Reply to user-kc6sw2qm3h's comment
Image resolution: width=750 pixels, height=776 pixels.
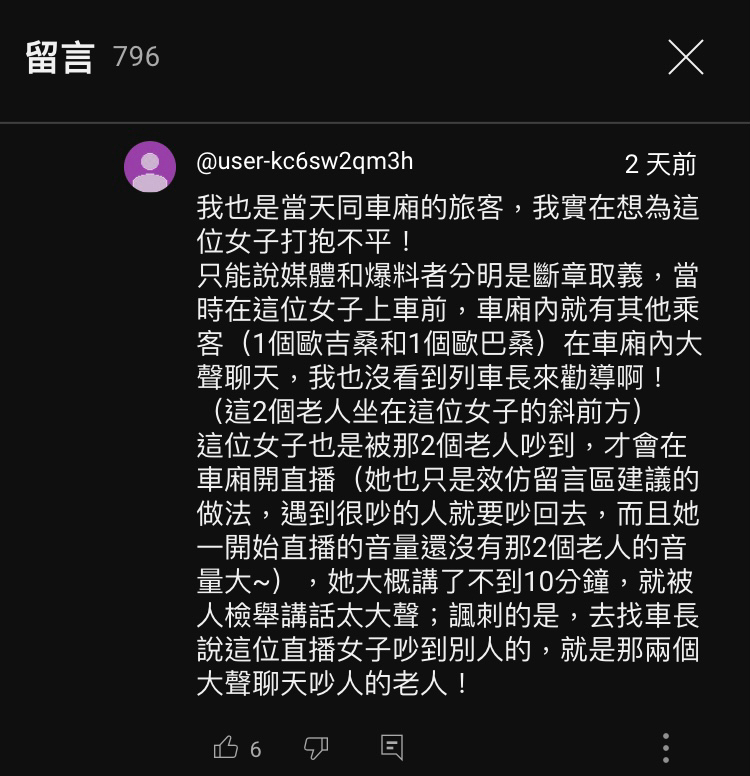[x=392, y=747]
